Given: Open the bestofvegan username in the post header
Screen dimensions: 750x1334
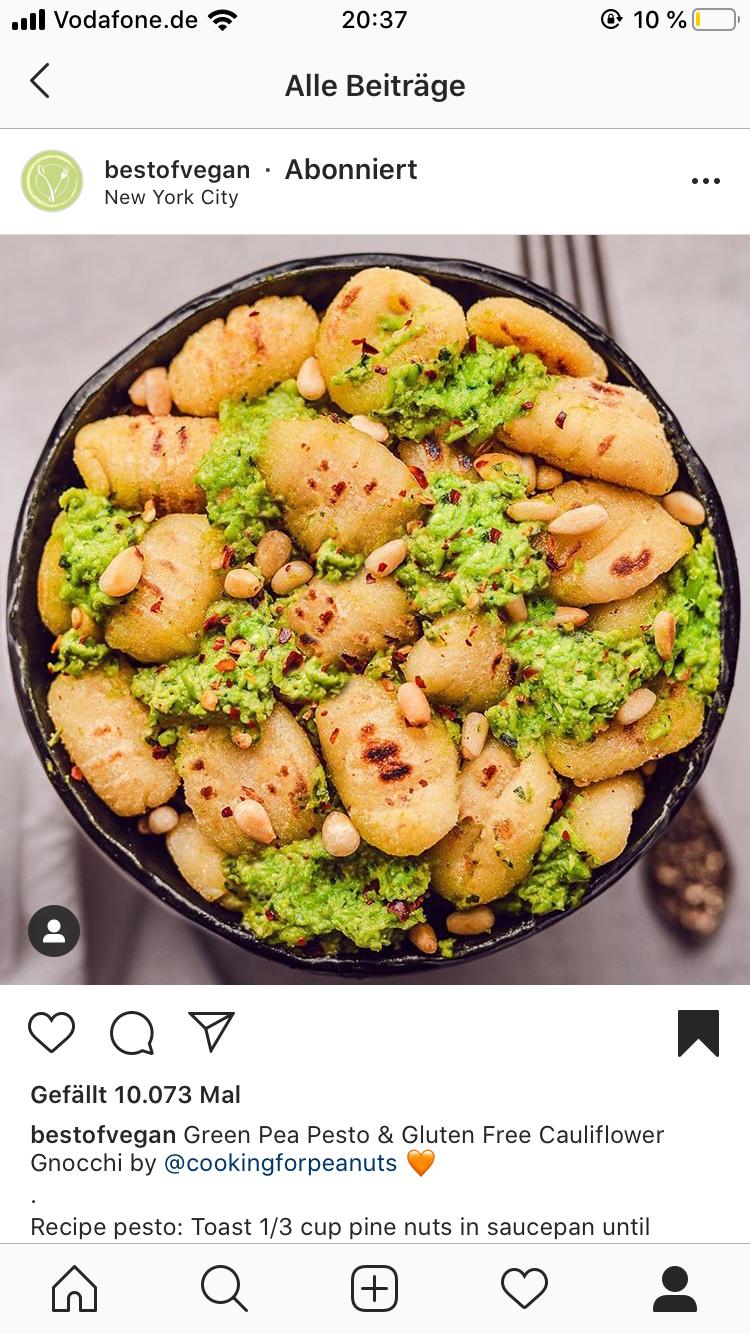Looking at the screenshot, I should click(177, 169).
